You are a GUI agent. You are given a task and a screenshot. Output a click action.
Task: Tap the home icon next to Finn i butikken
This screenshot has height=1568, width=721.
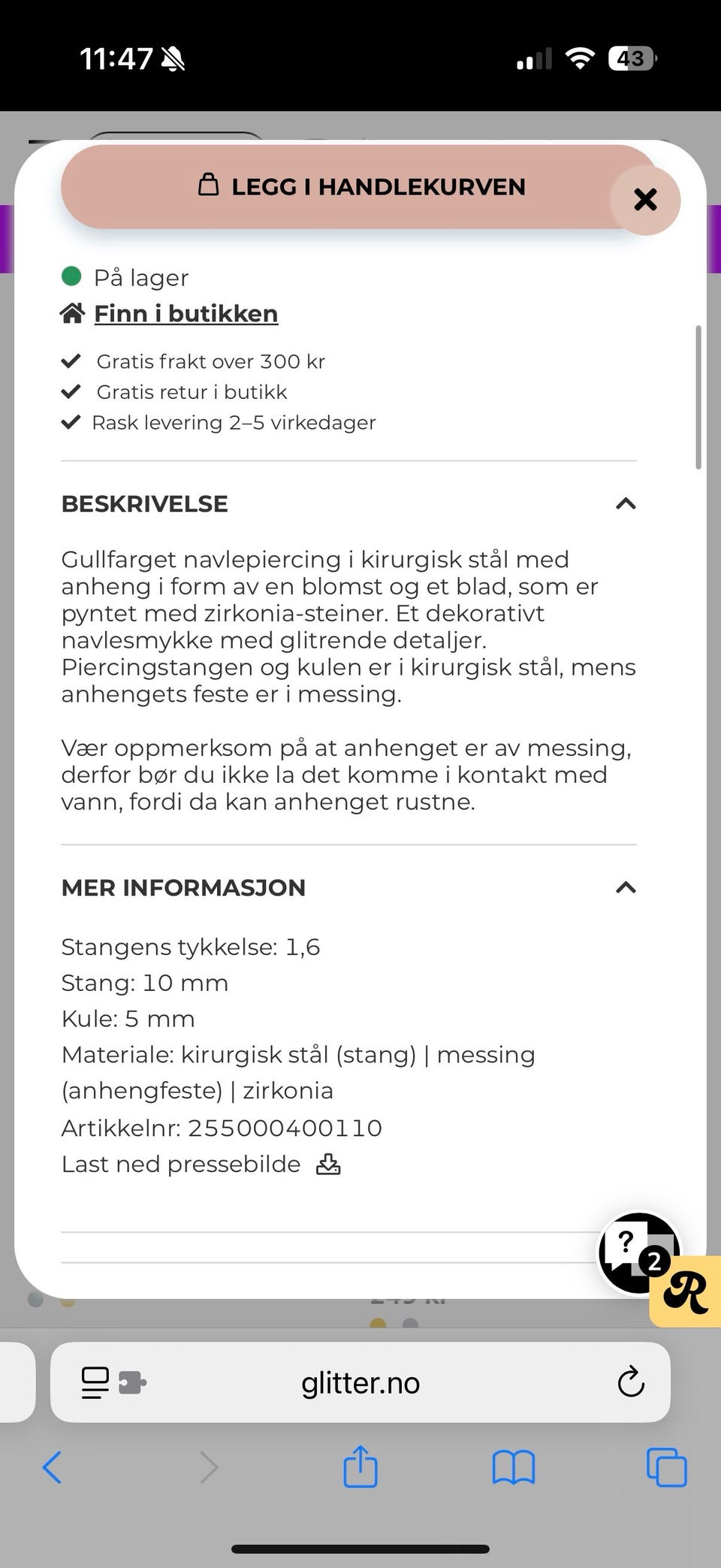[x=71, y=313]
